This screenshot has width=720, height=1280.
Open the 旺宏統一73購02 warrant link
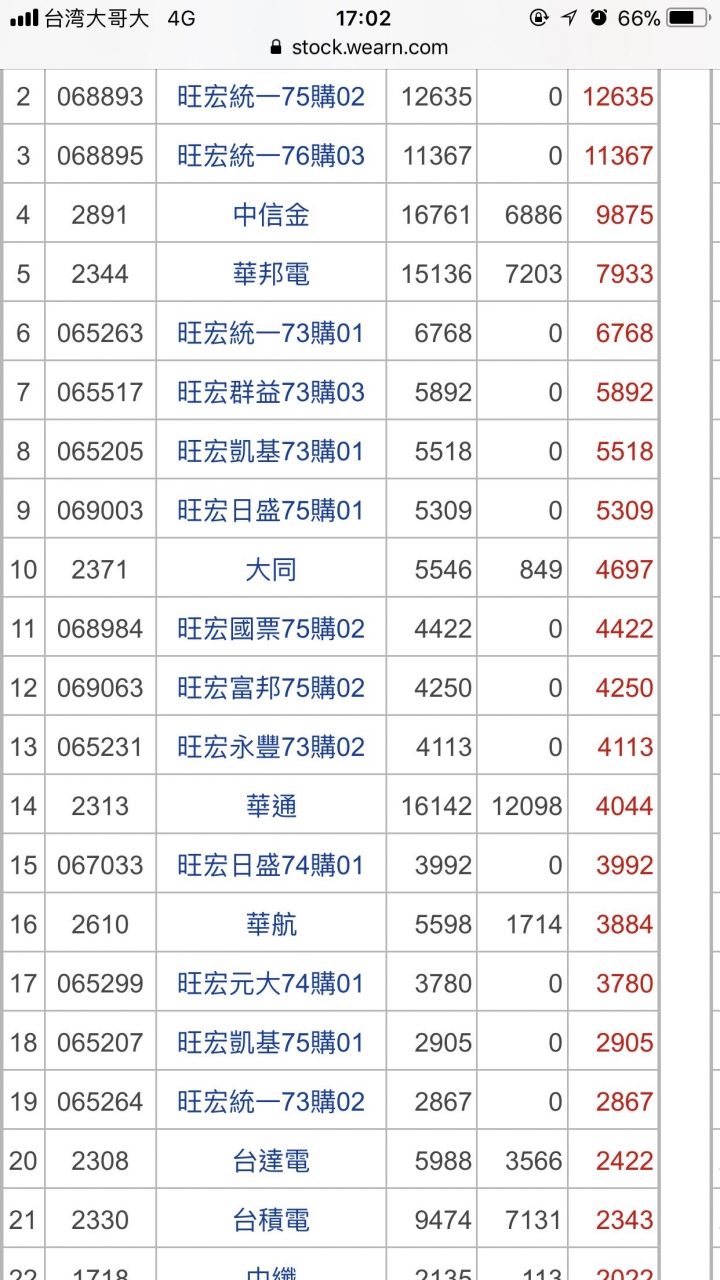coord(271,1102)
